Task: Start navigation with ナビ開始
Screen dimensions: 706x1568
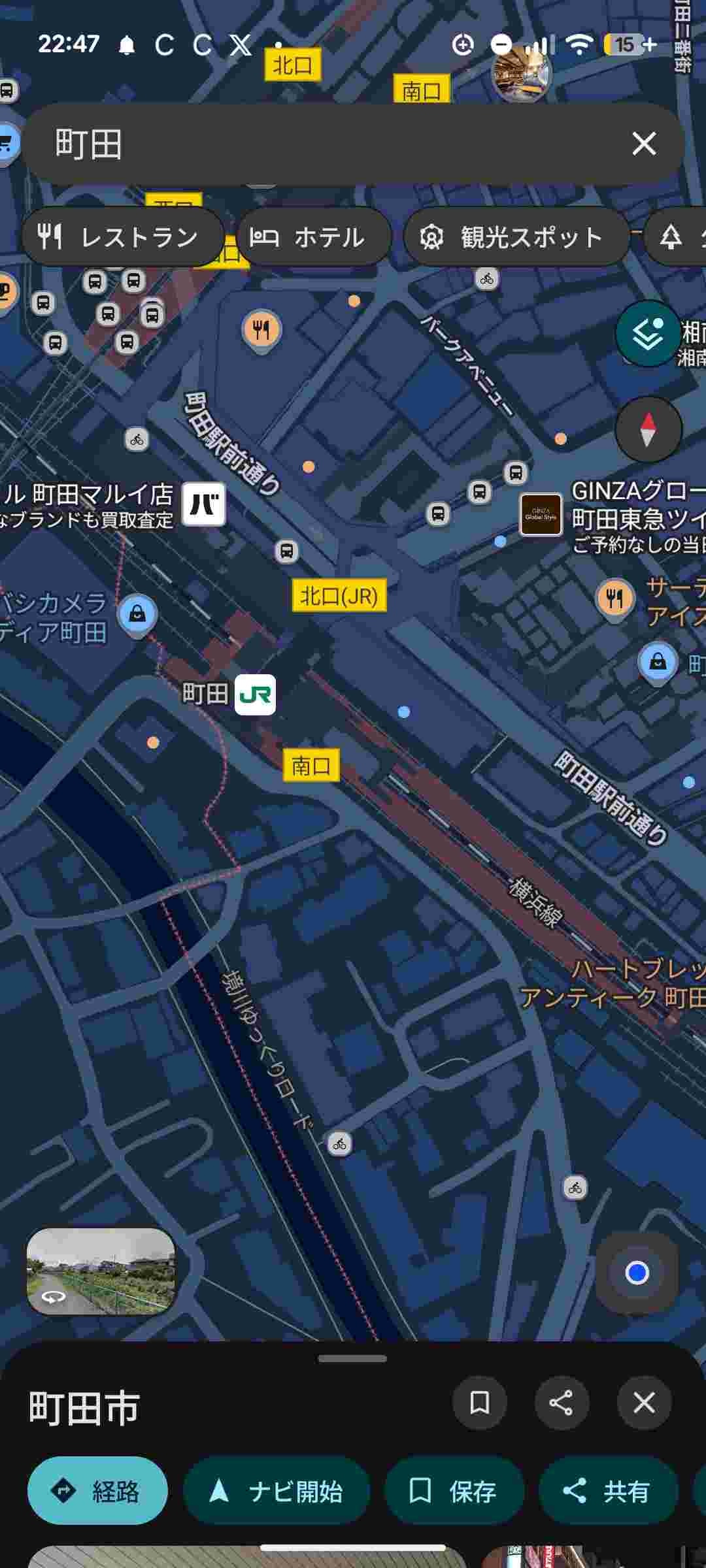Action: pos(277,1491)
